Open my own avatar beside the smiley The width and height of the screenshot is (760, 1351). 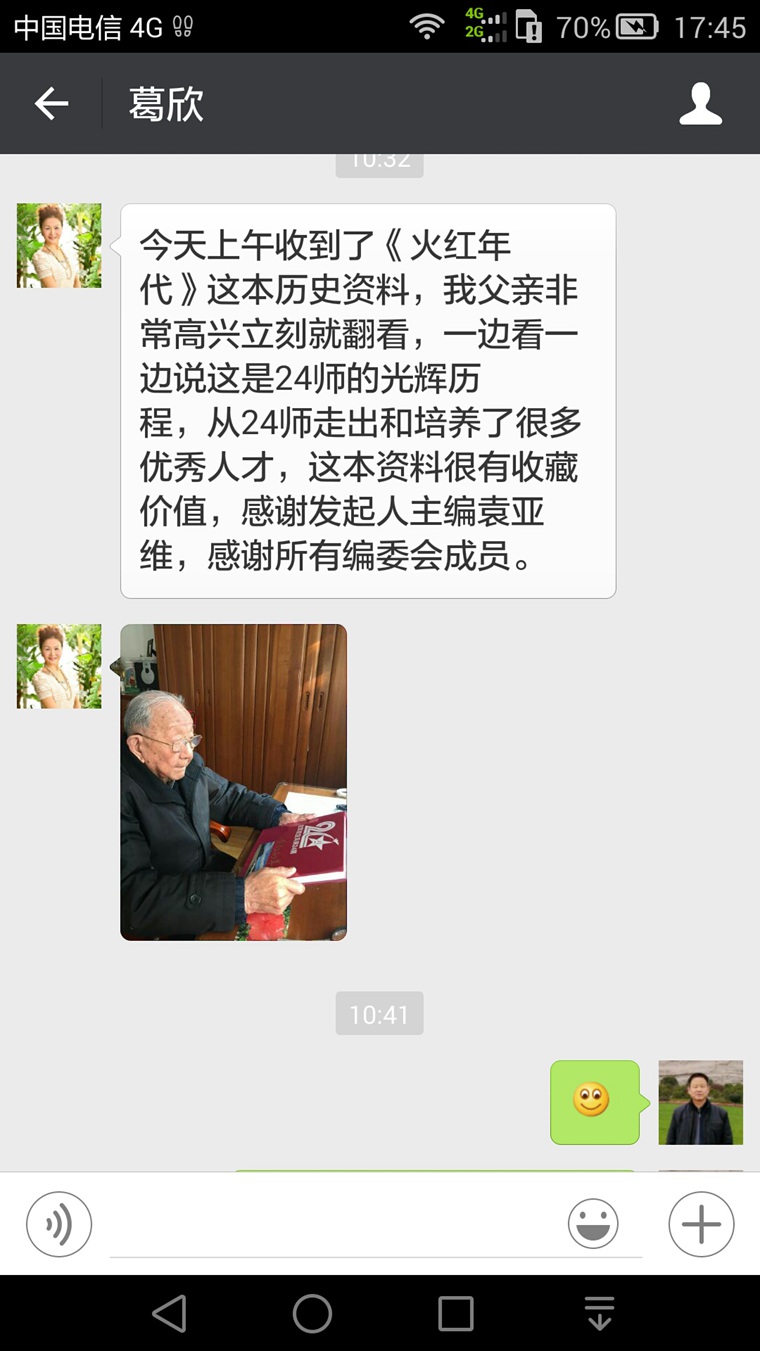700,1102
